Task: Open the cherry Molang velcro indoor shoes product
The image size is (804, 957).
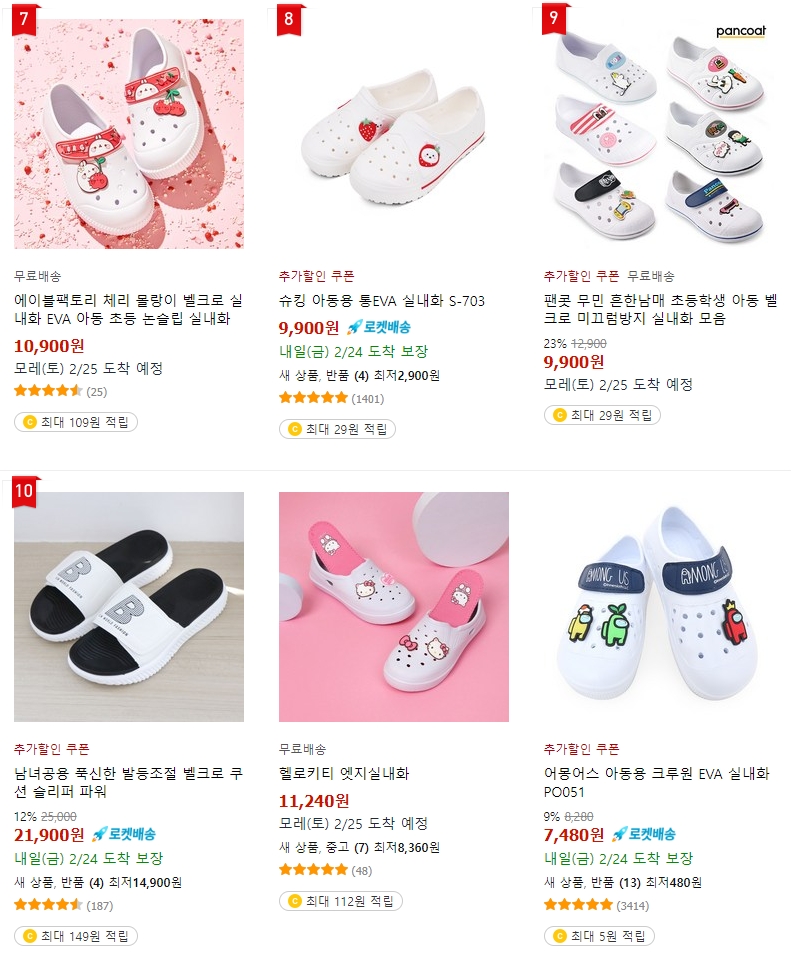Action: point(129,134)
